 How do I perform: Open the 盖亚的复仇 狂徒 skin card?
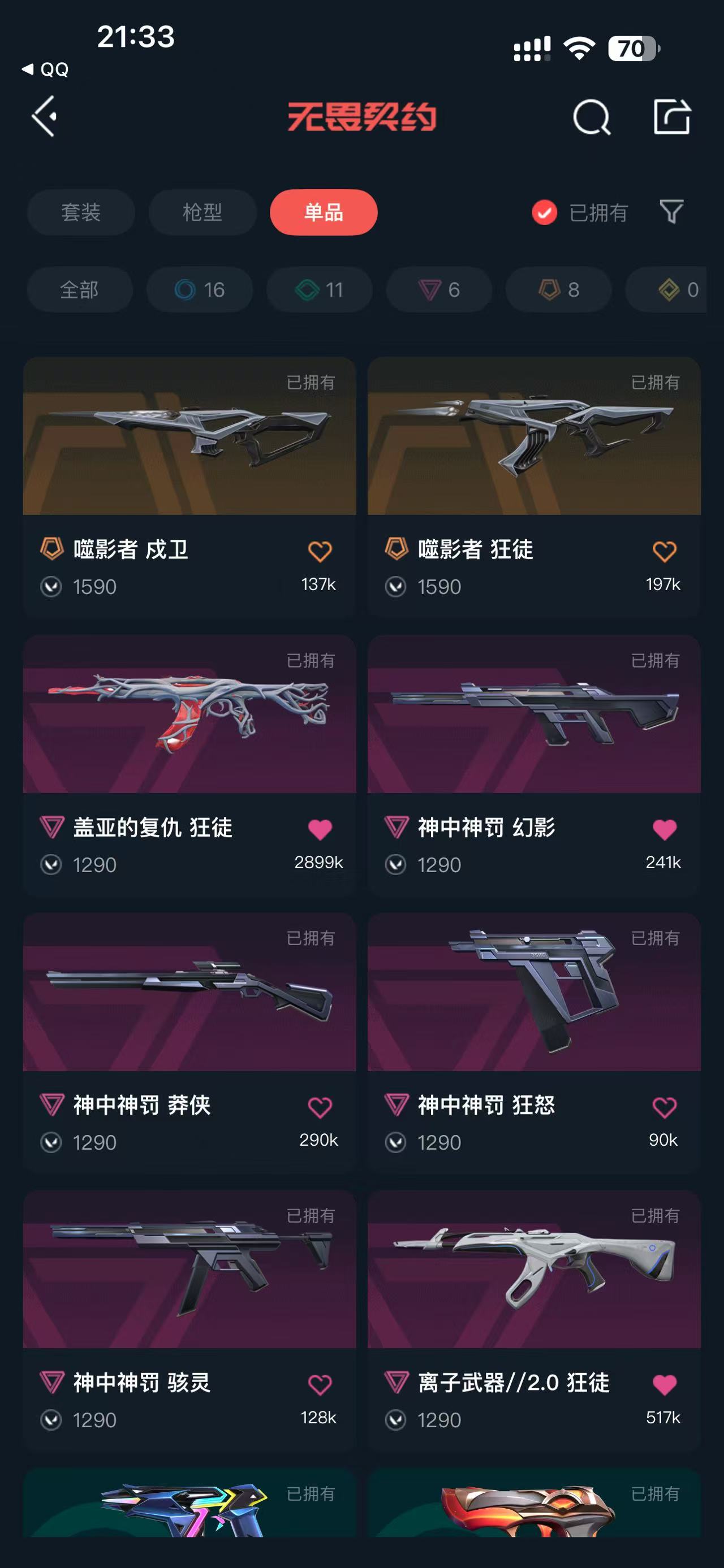(189, 765)
